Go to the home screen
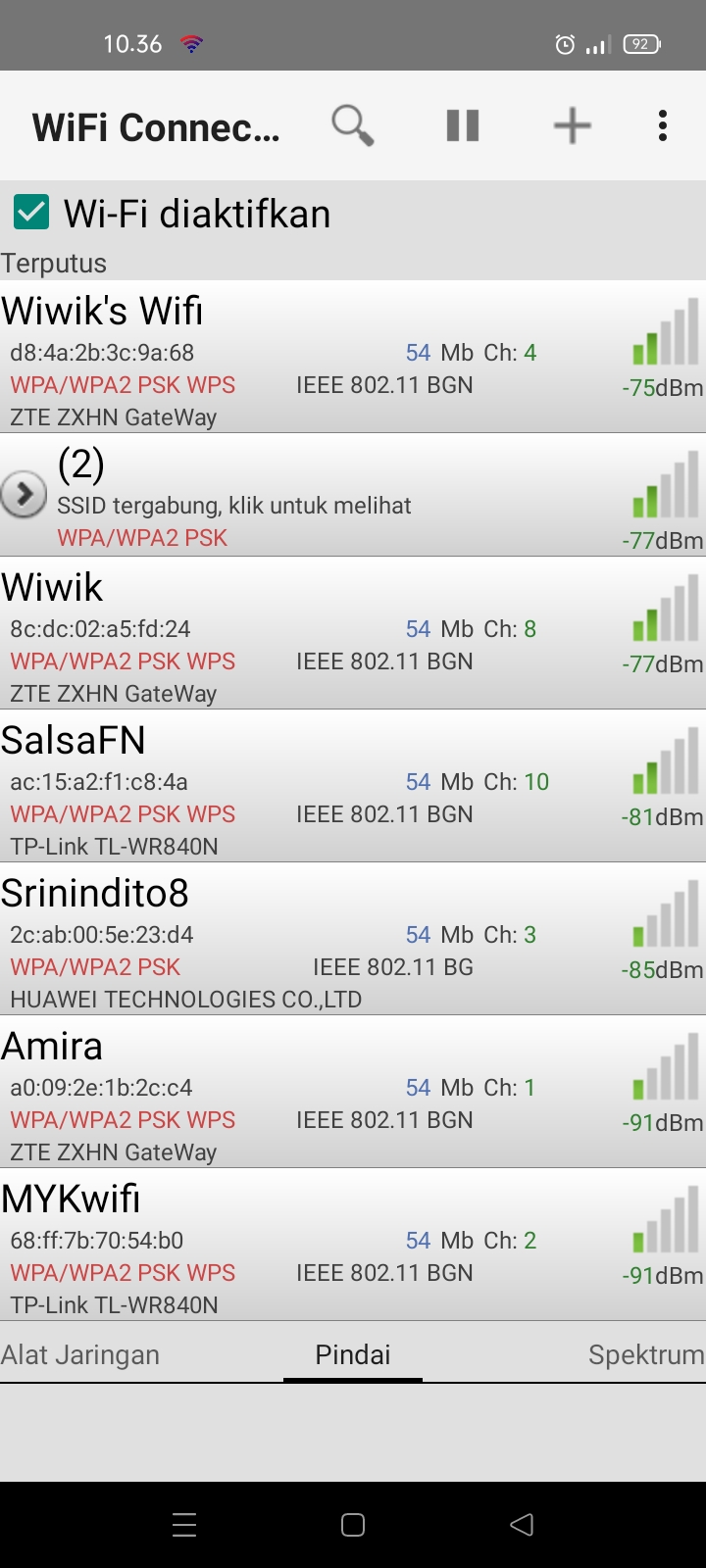Screen dimensions: 706x1568 353,1524
